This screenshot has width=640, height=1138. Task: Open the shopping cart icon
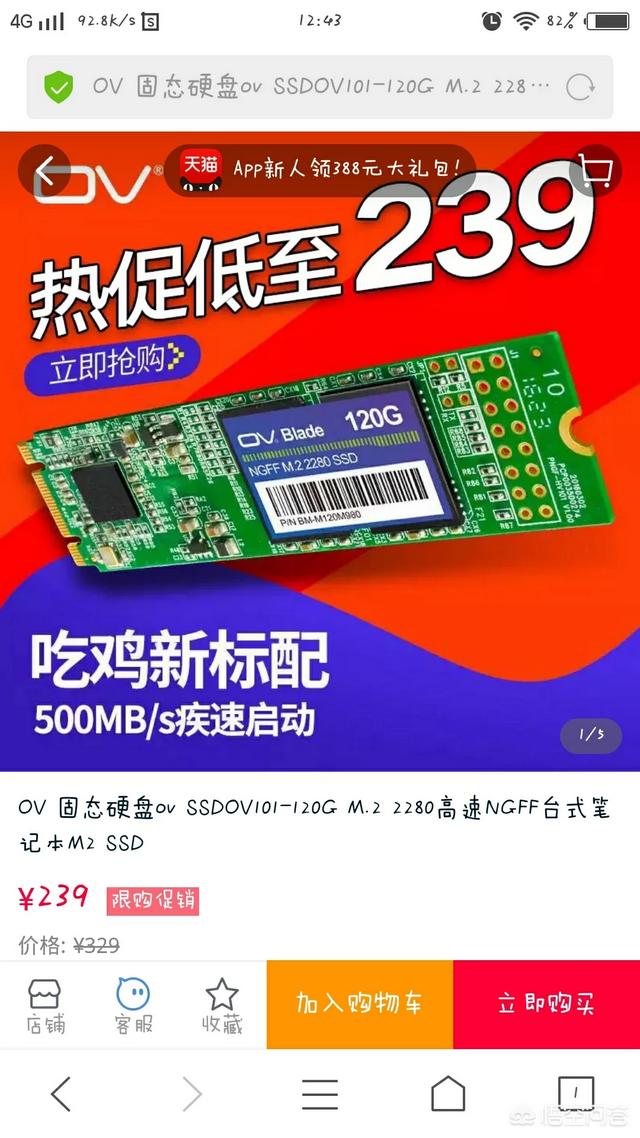(x=596, y=172)
